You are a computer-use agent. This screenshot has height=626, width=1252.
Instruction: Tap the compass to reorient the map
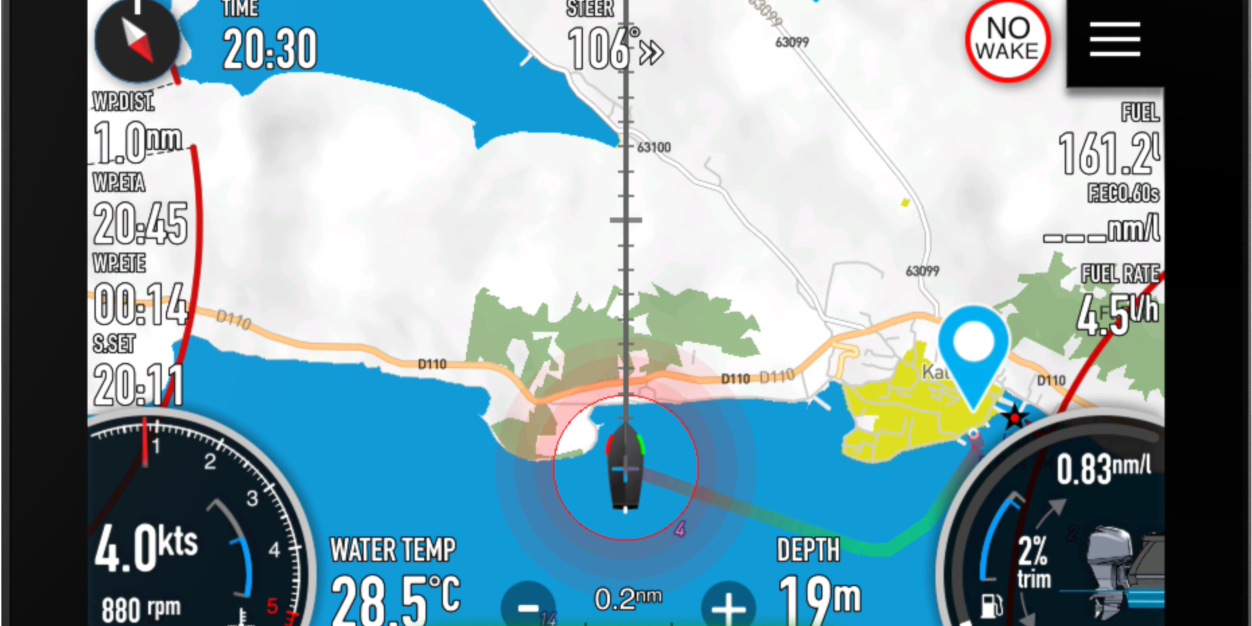[137, 38]
